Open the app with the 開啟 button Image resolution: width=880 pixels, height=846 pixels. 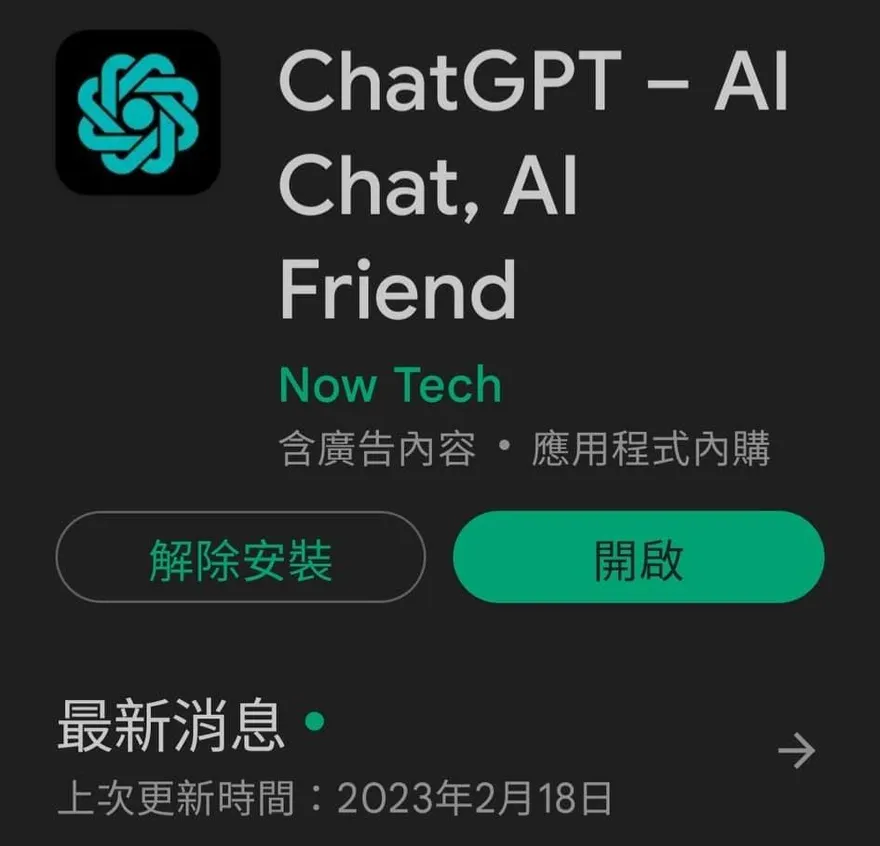coord(638,558)
